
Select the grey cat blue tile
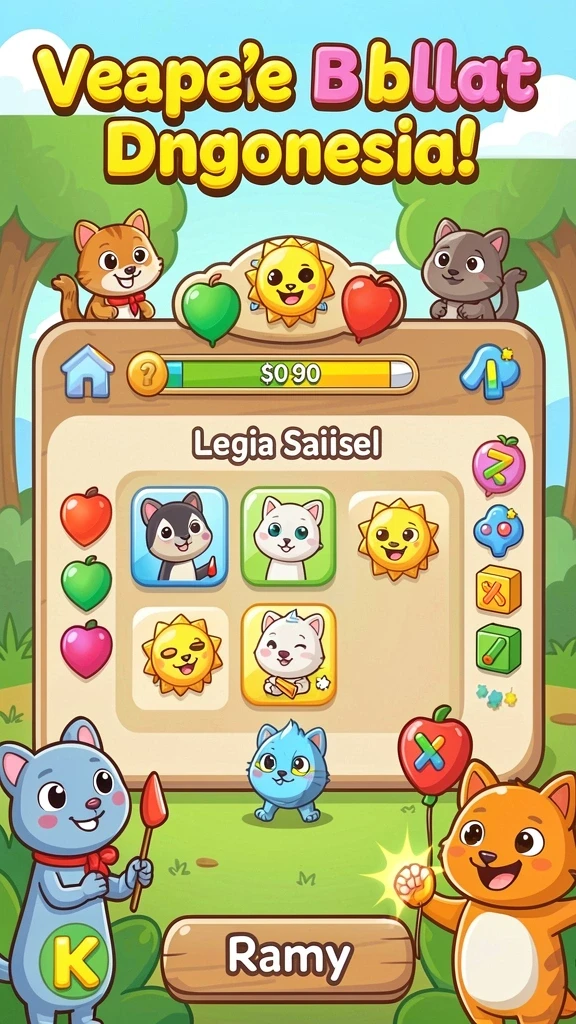180,536
